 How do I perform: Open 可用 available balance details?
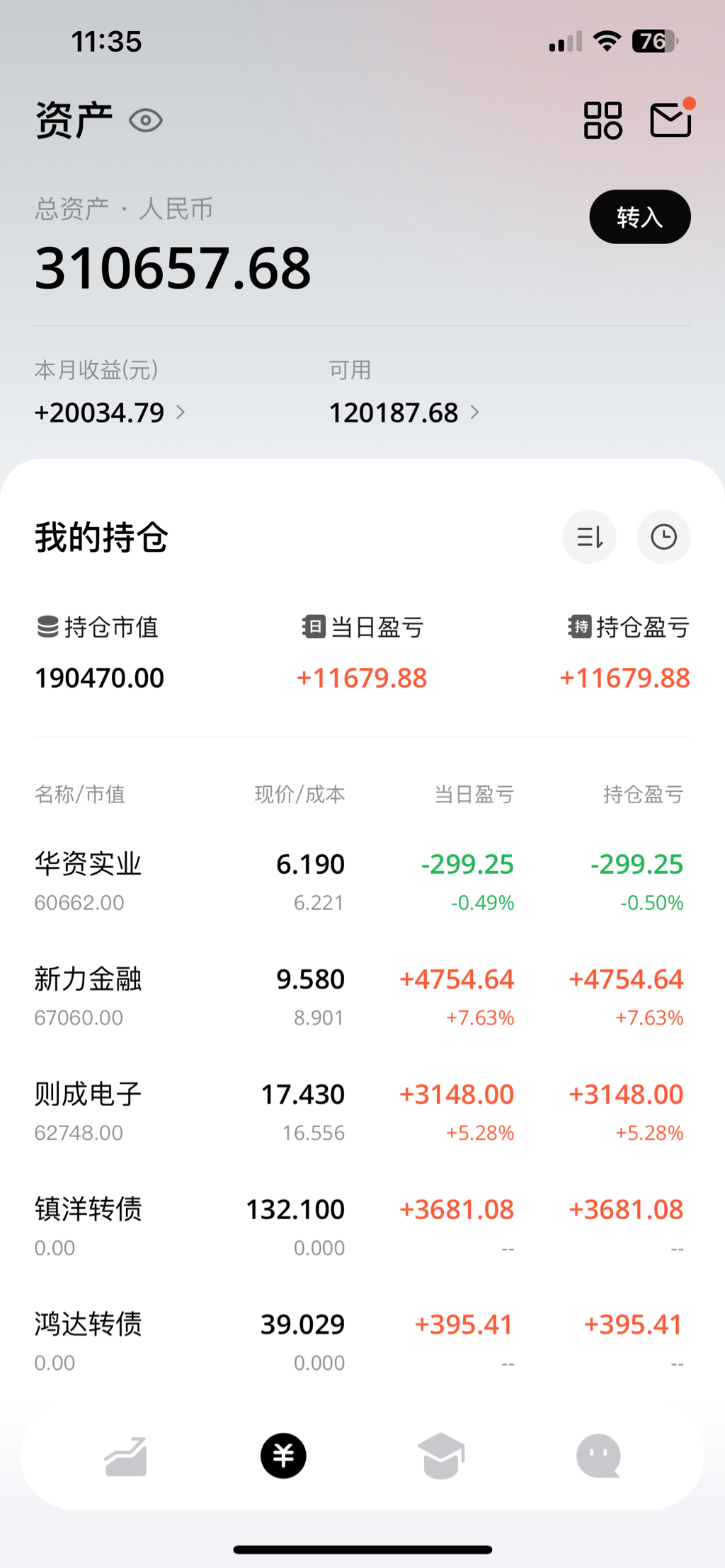[x=404, y=413]
